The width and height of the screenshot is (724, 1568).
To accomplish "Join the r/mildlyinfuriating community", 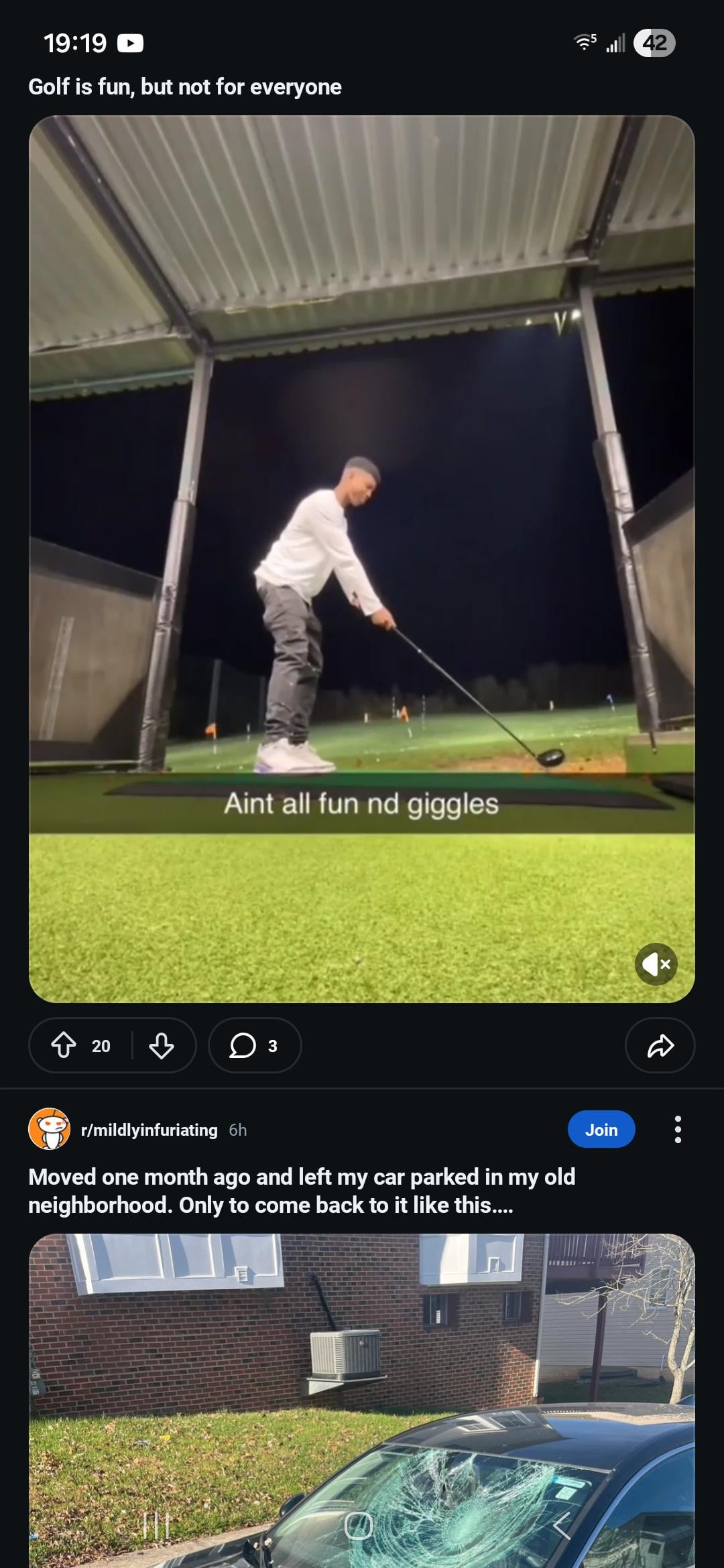I will click(601, 1130).
